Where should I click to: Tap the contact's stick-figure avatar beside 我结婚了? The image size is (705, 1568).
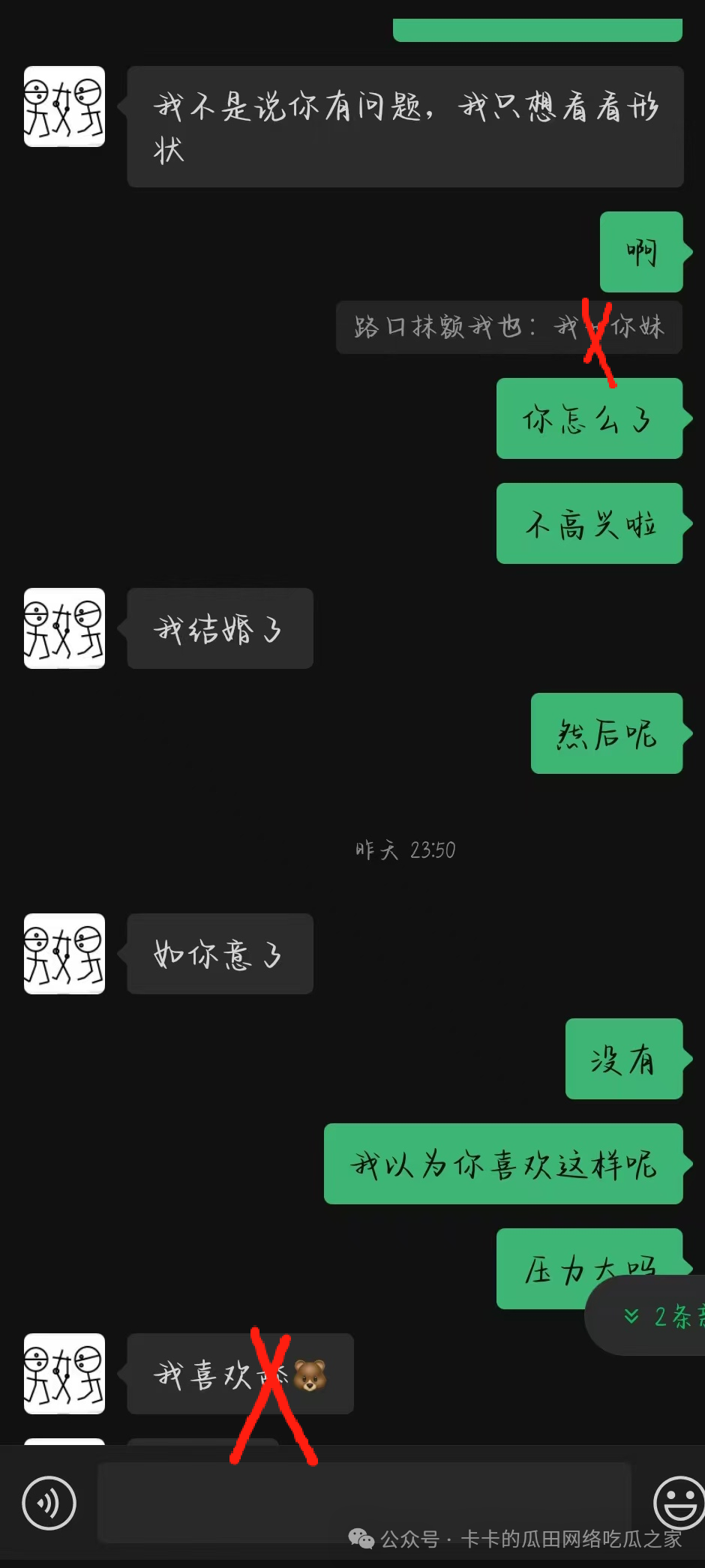point(64,629)
